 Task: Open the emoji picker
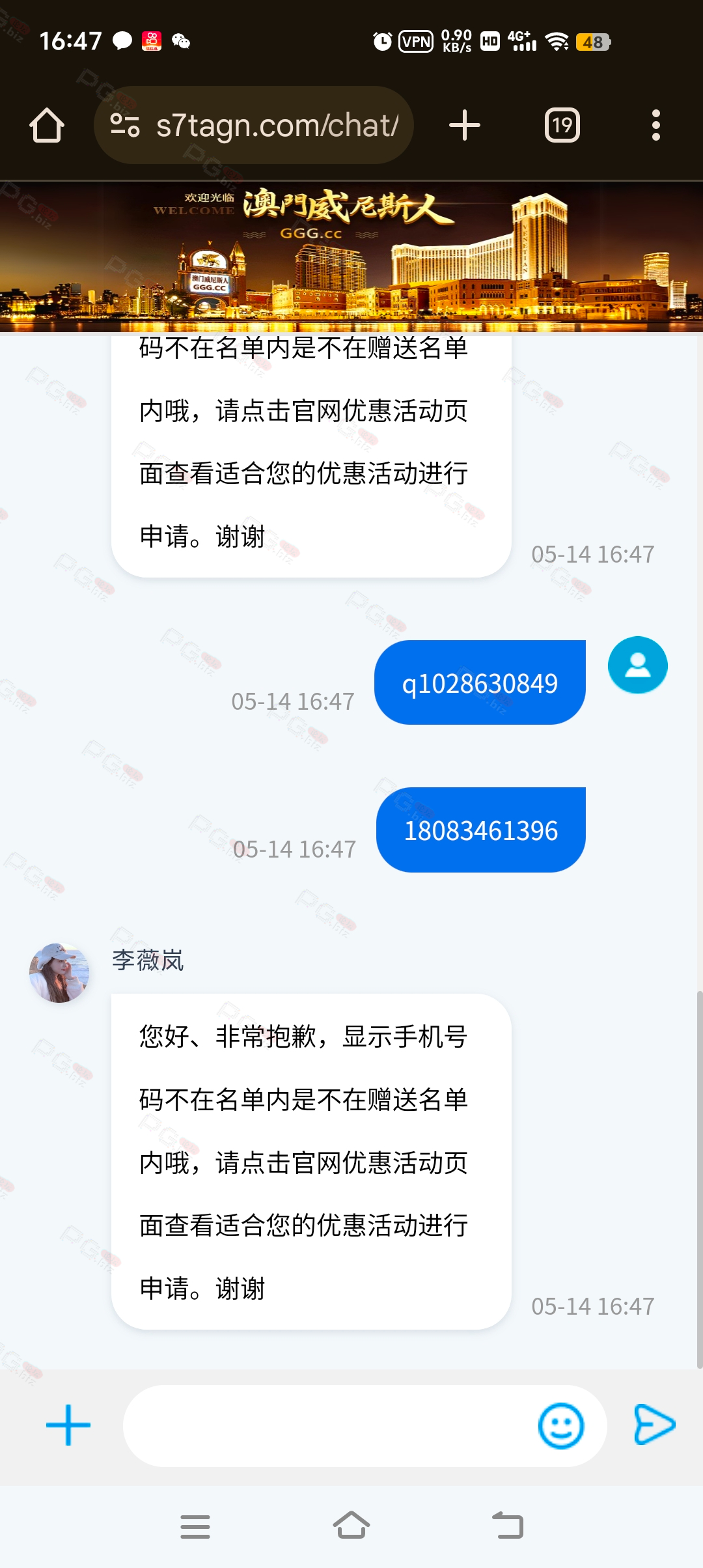[x=561, y=1425]
